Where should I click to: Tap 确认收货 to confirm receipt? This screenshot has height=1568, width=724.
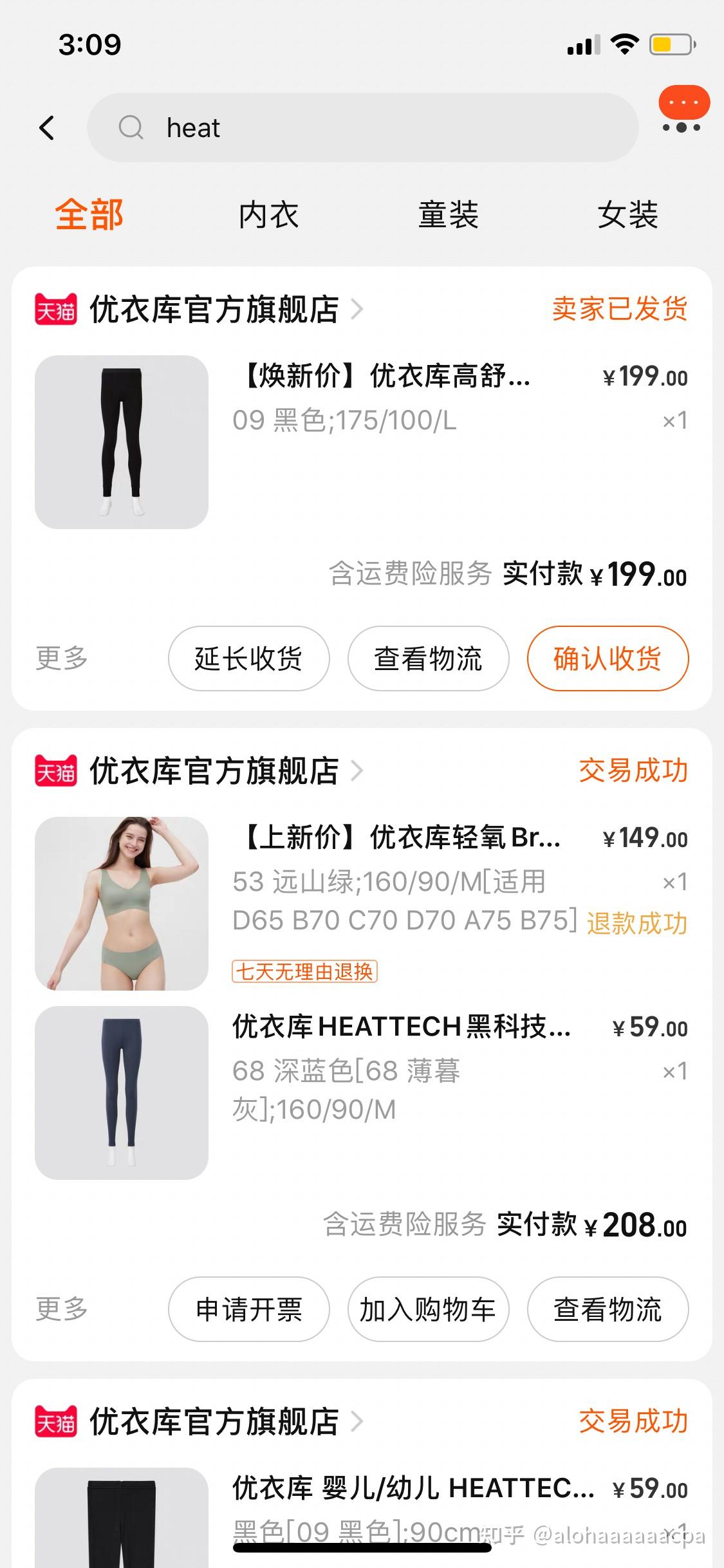click(608, 658)
